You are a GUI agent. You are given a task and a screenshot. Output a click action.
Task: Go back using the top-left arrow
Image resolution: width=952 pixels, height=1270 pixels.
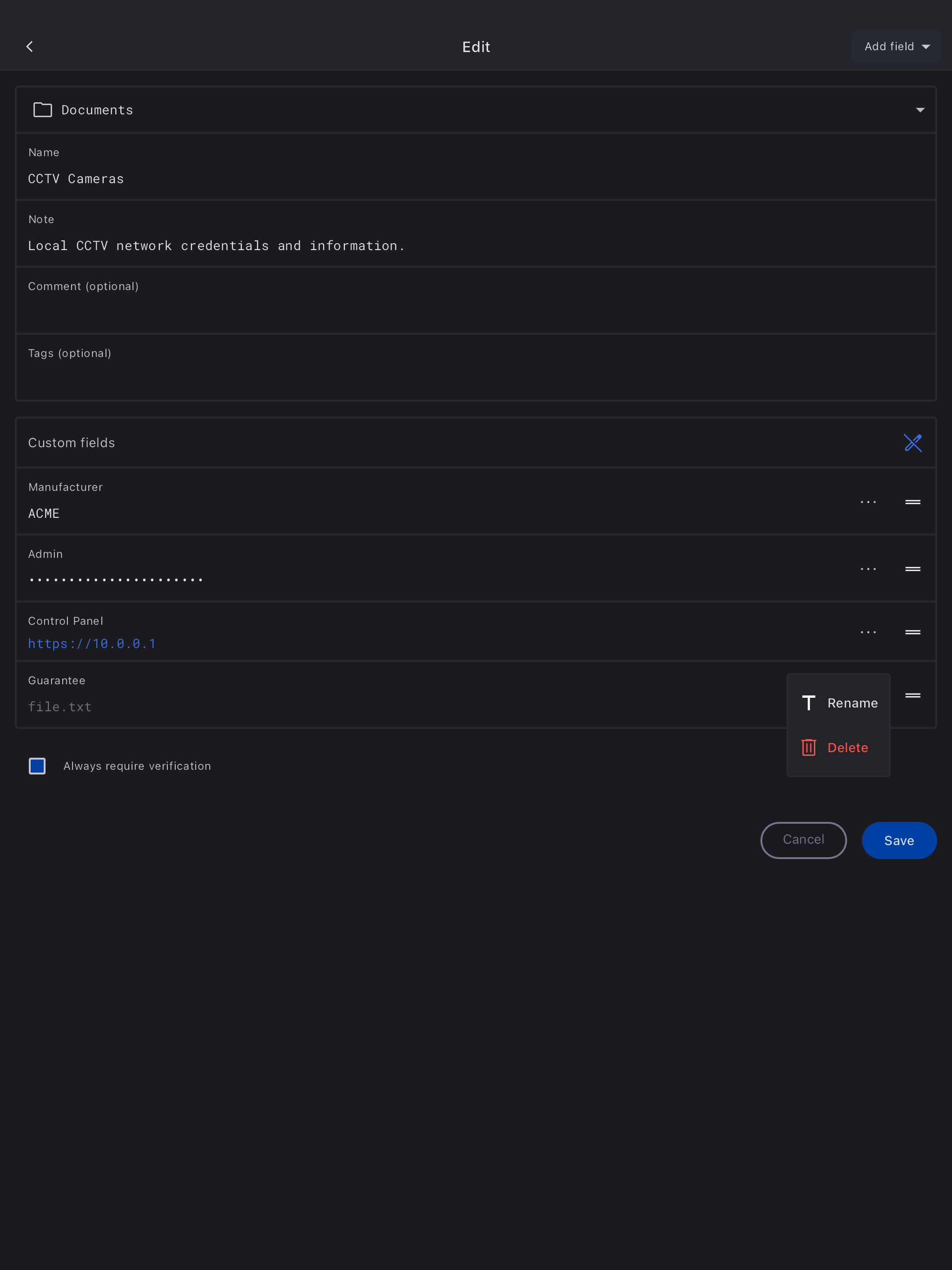point(30,46)
